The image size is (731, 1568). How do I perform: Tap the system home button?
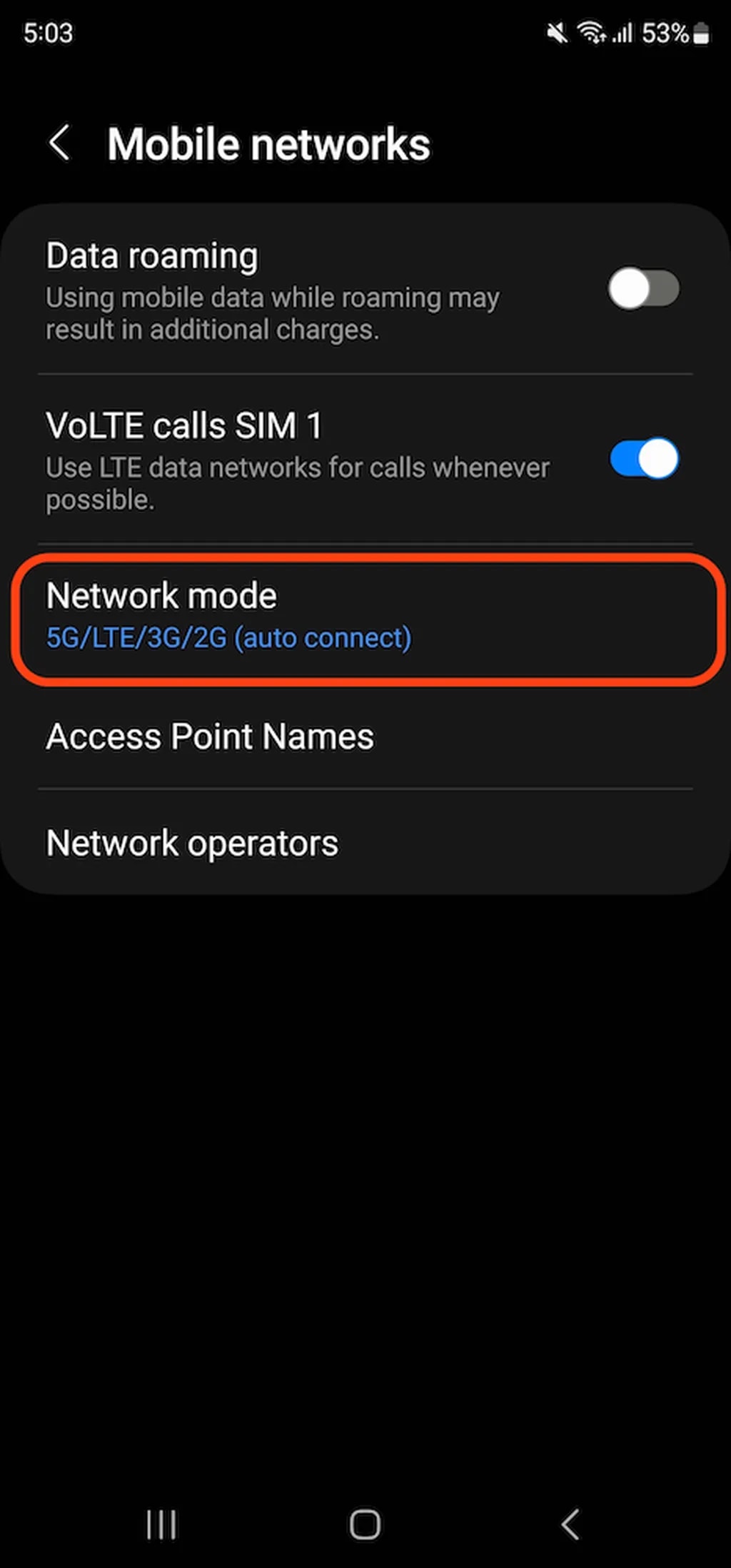click(365, 1525)
